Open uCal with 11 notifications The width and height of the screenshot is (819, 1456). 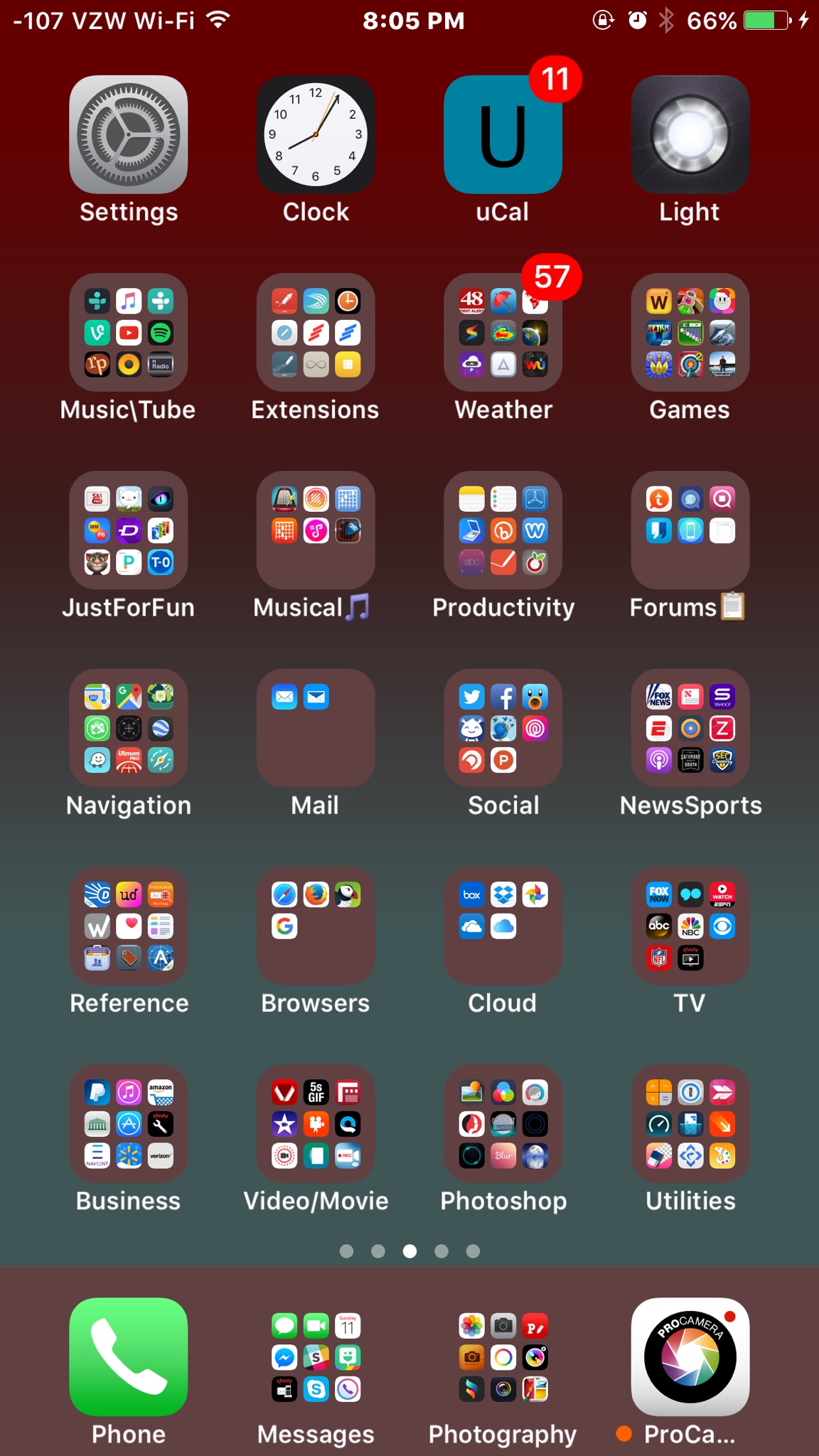pos(503,135)
